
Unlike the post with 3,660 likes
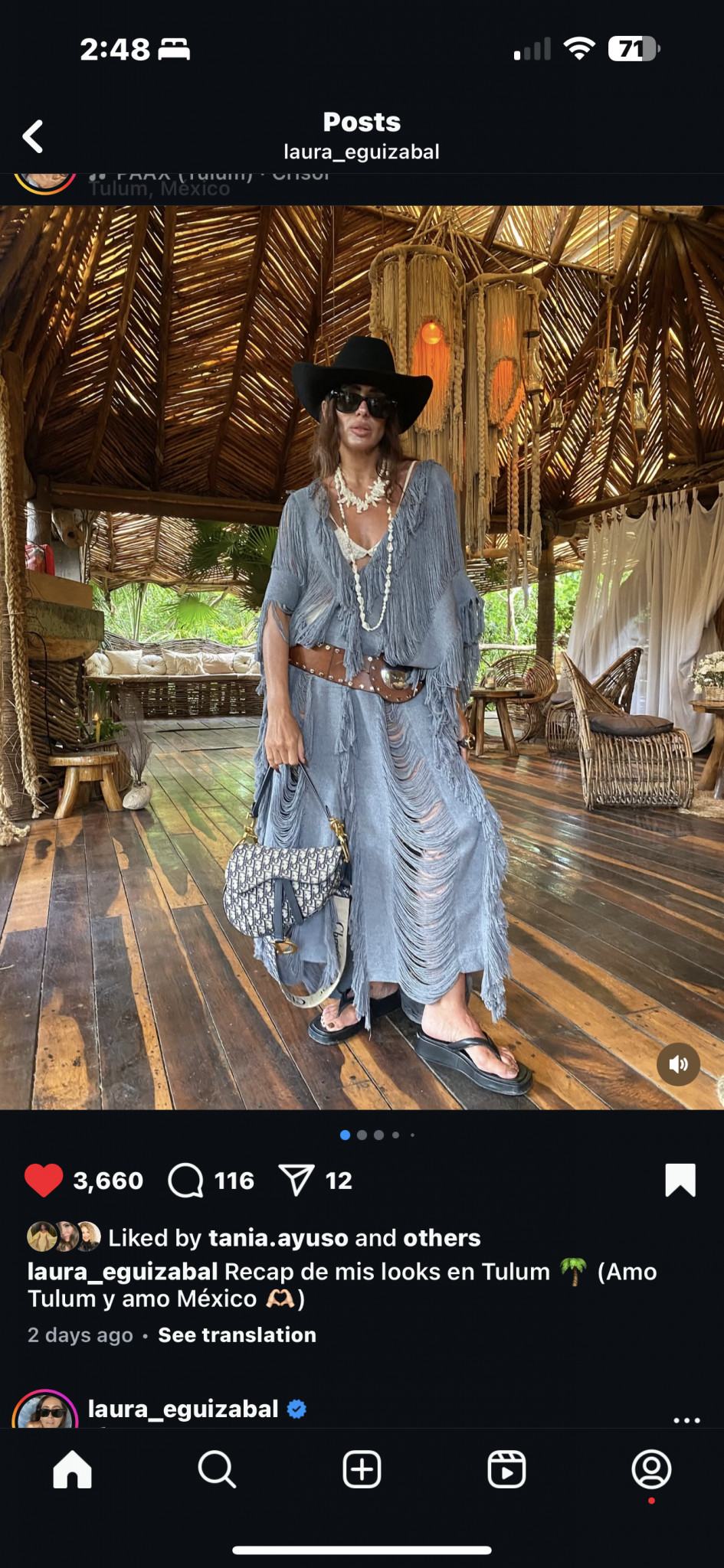click(x=44, y=1180)
